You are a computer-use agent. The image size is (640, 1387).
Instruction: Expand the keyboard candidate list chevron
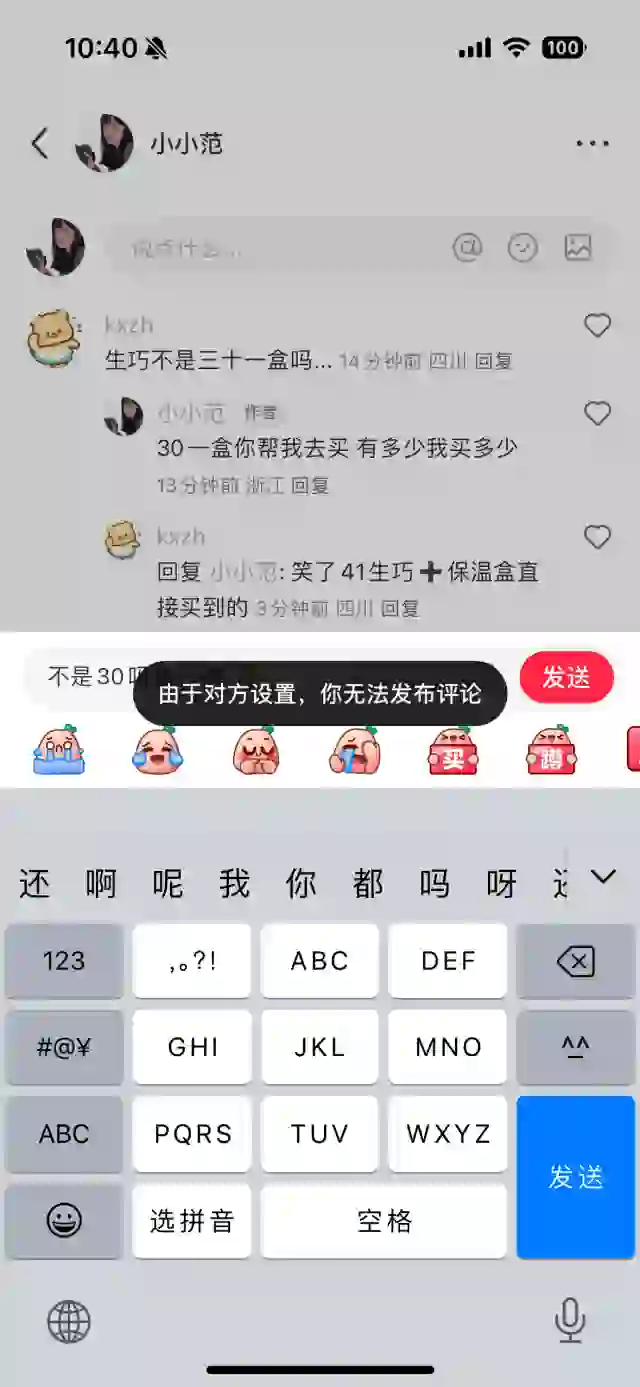(603, 877)
